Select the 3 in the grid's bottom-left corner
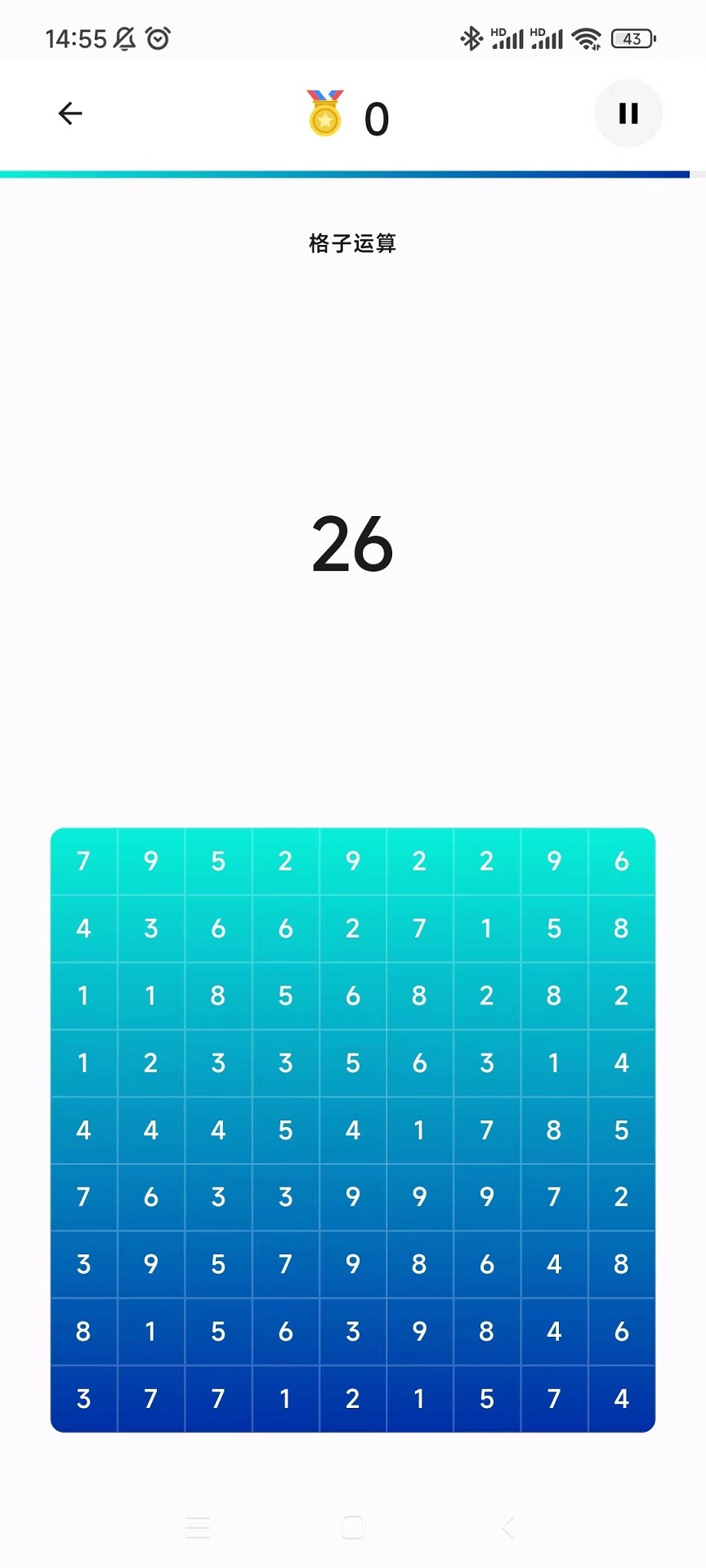 click(x=83, y=1399)
